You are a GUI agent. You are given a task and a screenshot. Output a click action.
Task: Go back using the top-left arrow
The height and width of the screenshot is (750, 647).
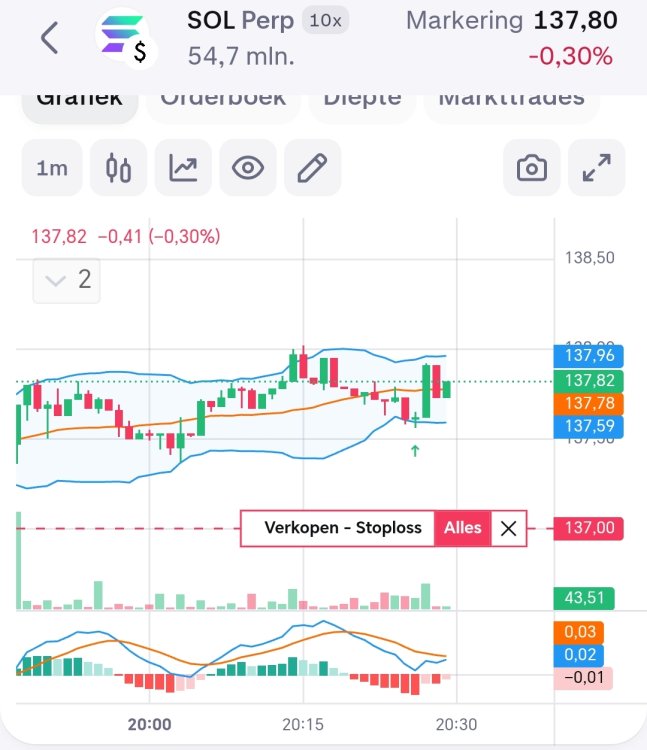49,38
